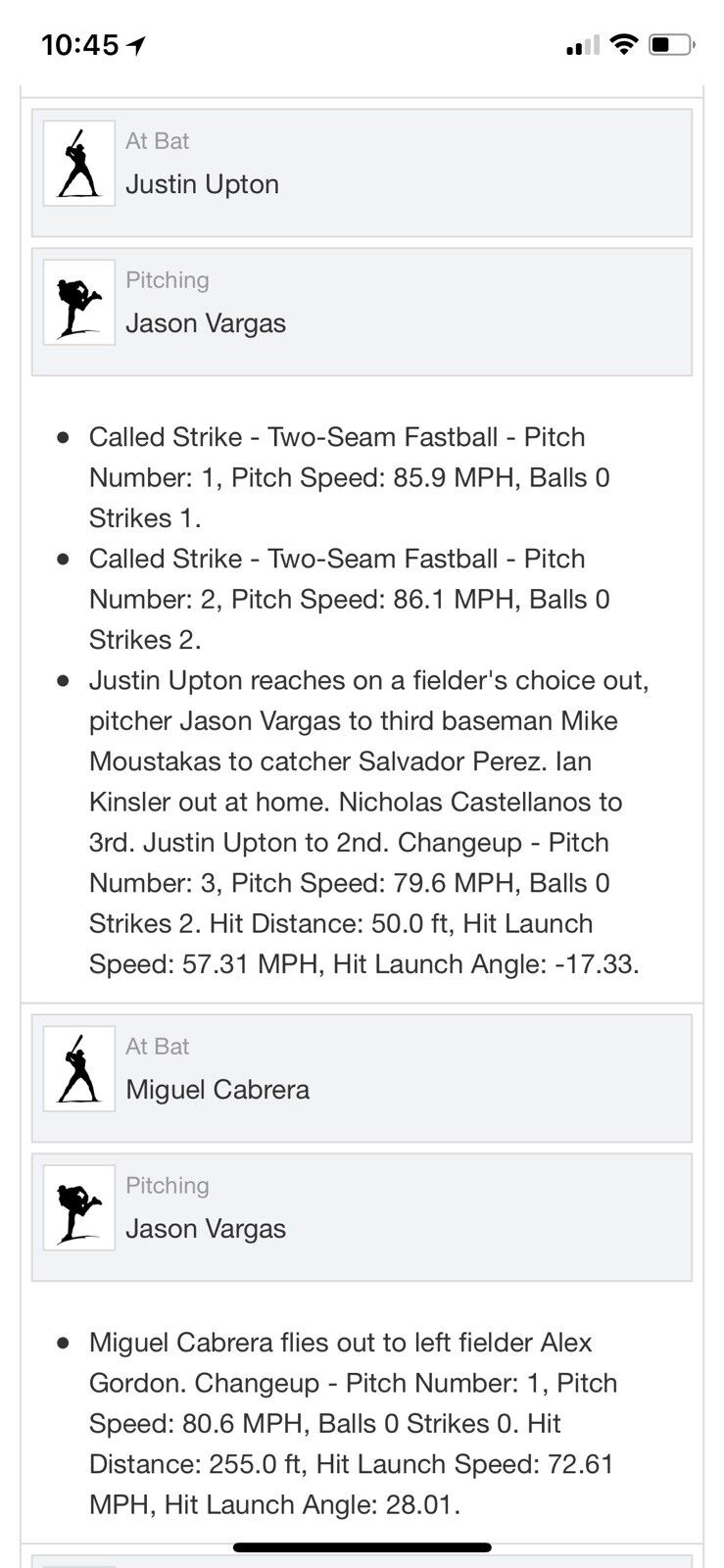The height and width of the screenshot is (1568, 724).
Task: Expand the Miguel Cabrera At Bat section
Action: click(x=362, y=1077)
